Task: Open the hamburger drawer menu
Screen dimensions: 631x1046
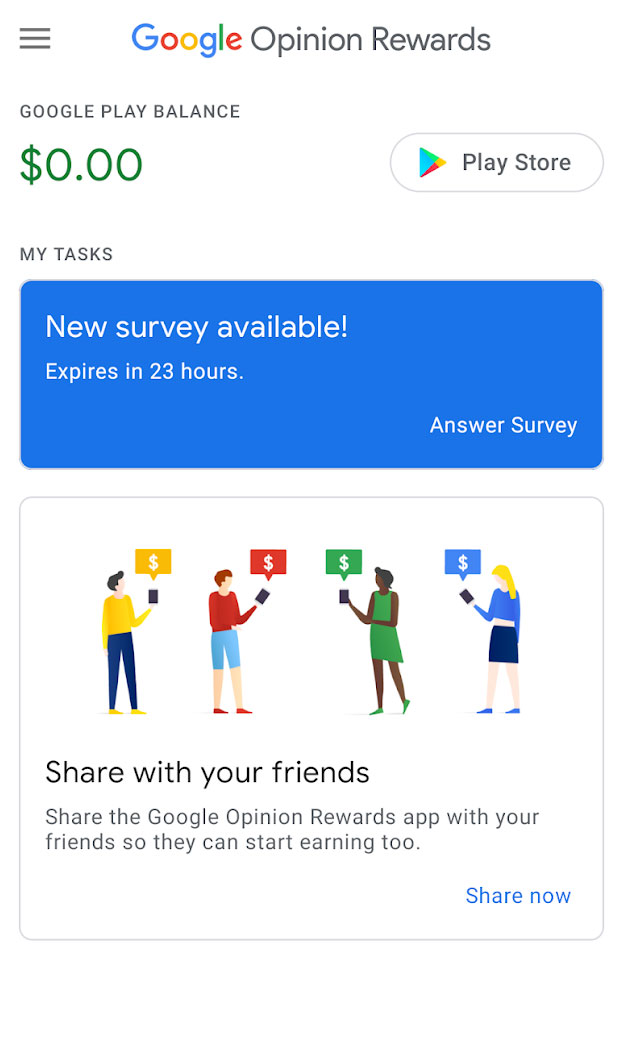Action: point(35,39)
